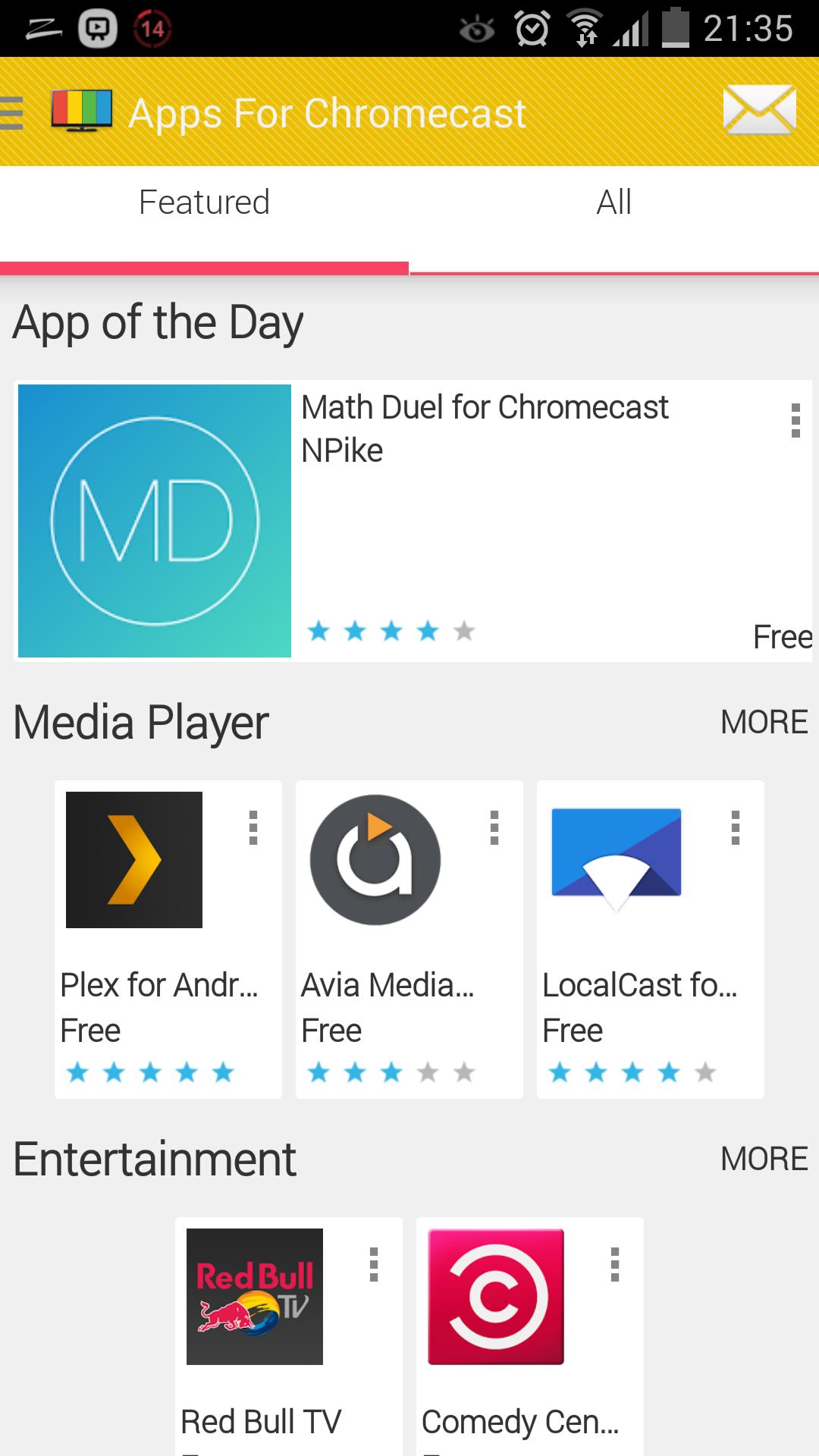Open the Avia Media Player icon
Image resolution: width=819 pixels, height=1456 pixels.
click(x=374, y=859)
